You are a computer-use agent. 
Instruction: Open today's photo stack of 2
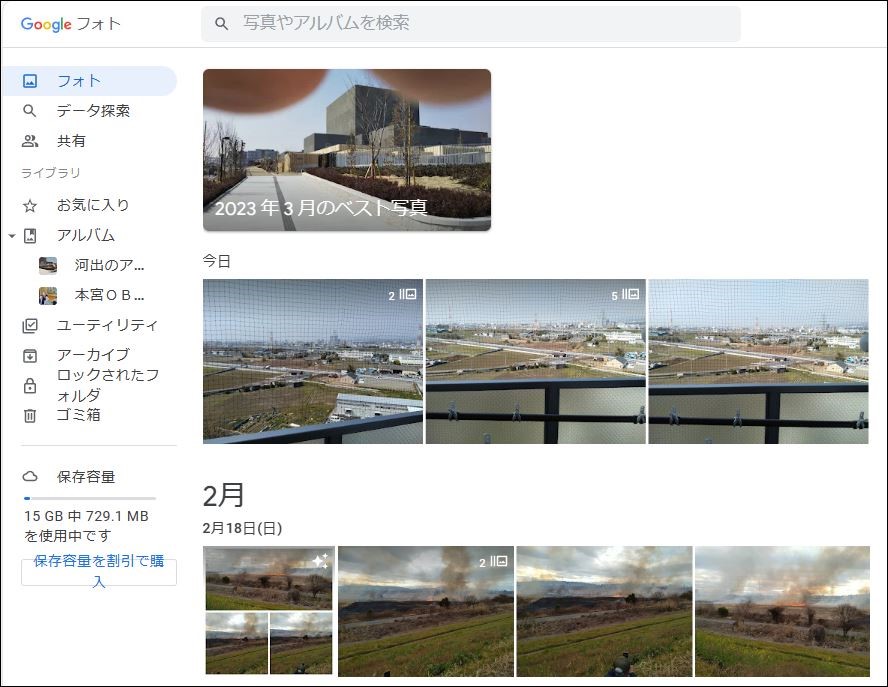tap(312, 361)
